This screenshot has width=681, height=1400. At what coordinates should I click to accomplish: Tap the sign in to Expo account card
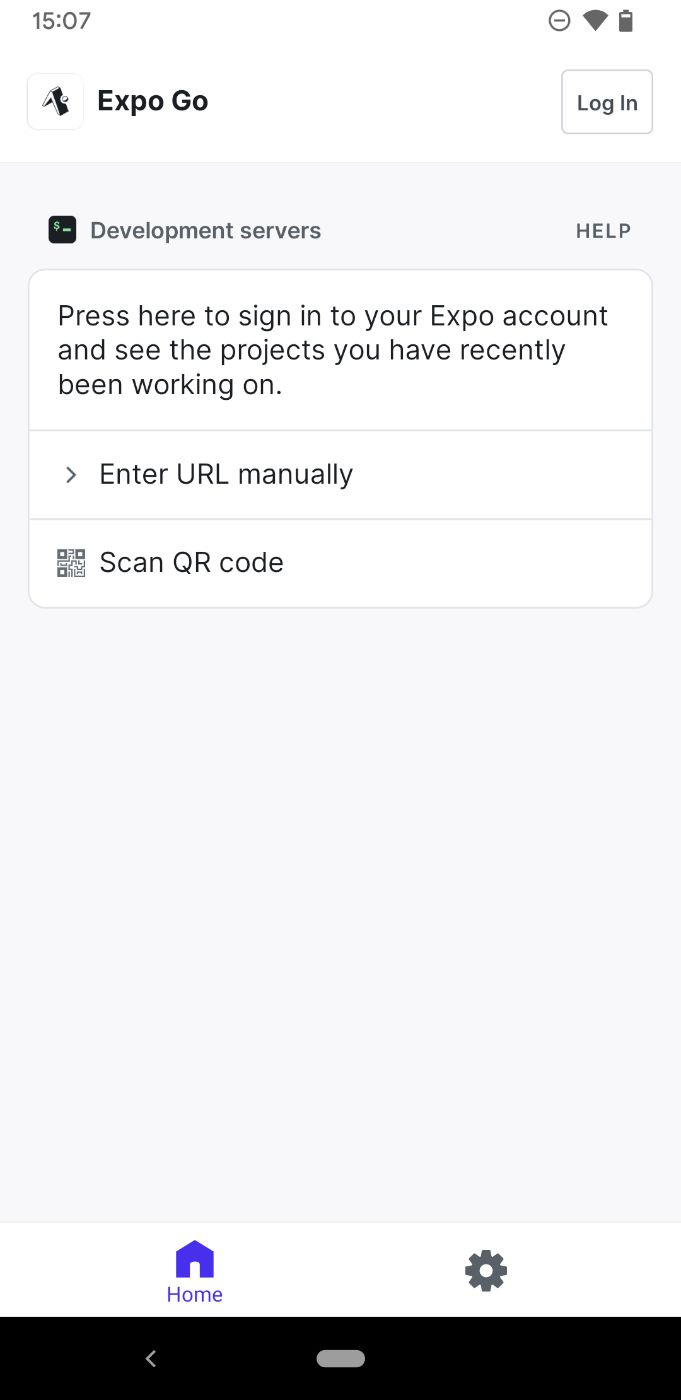[x=340, y=350]
